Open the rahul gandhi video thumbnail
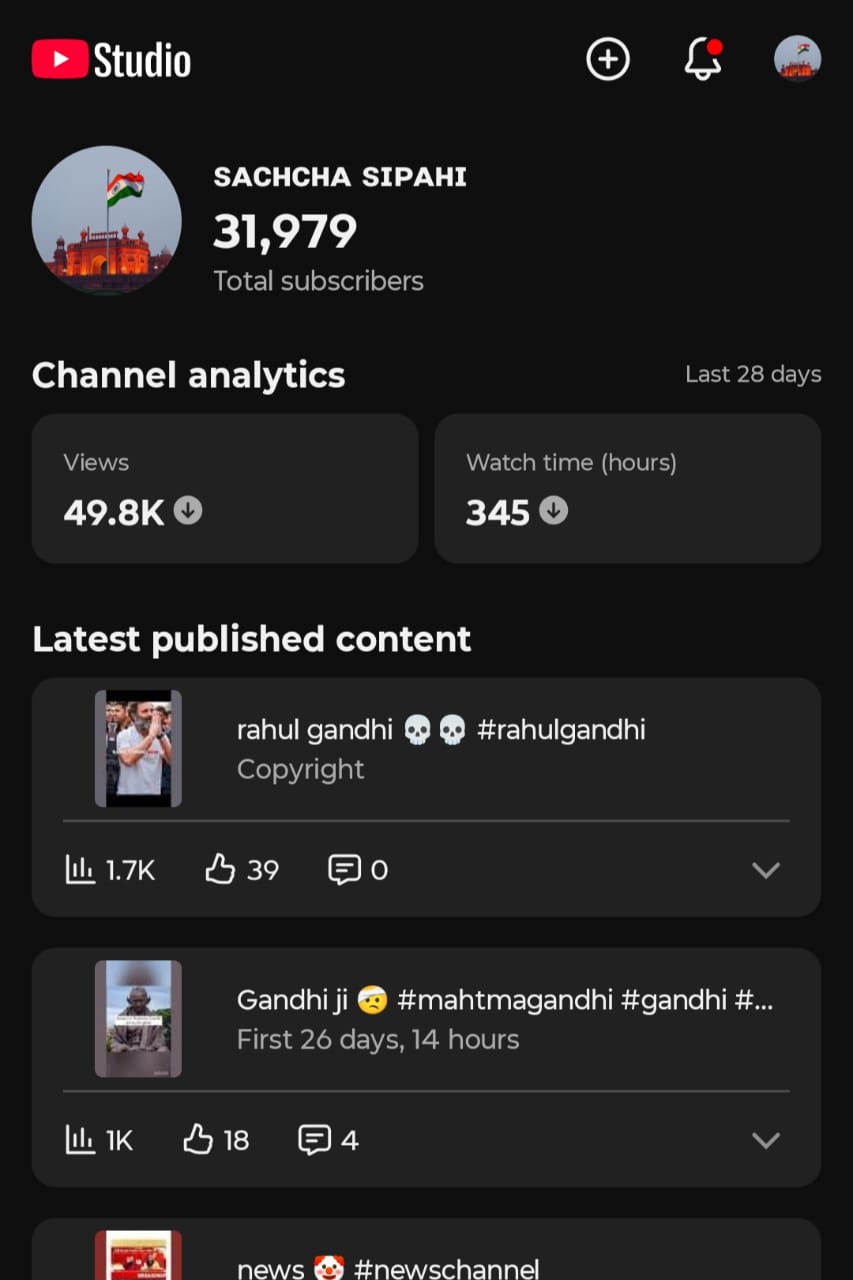The width and height of the screenshot is (853, 1280). [137, 747]
